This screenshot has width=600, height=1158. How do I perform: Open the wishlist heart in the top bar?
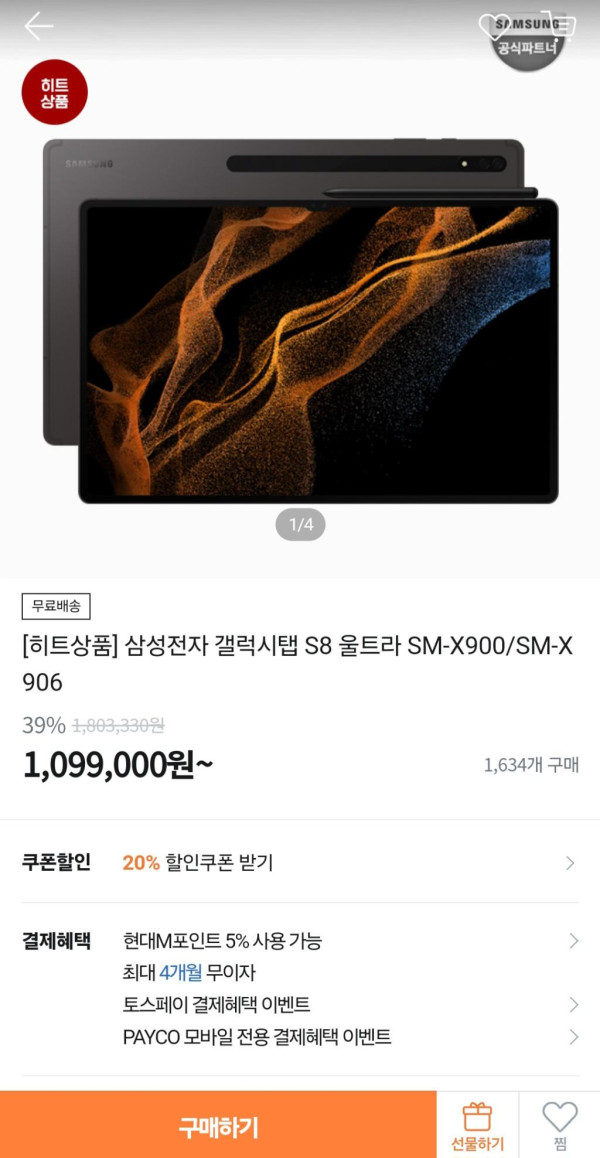[493, 26]
